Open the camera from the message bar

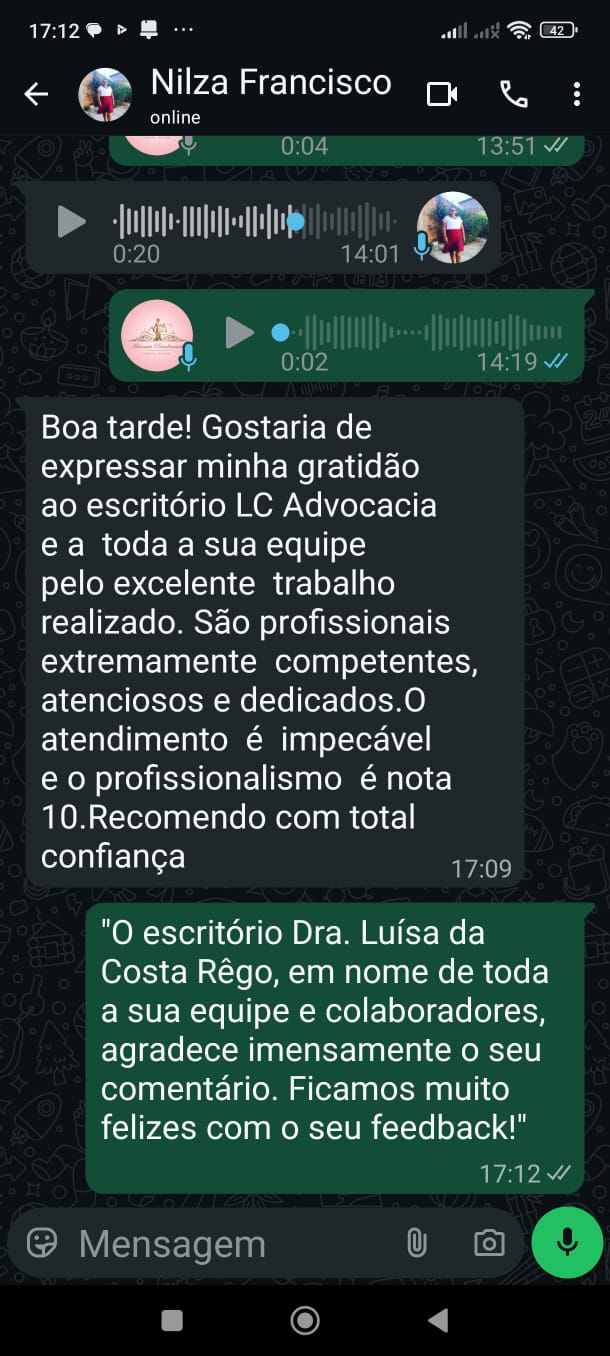pos(489,1243)
